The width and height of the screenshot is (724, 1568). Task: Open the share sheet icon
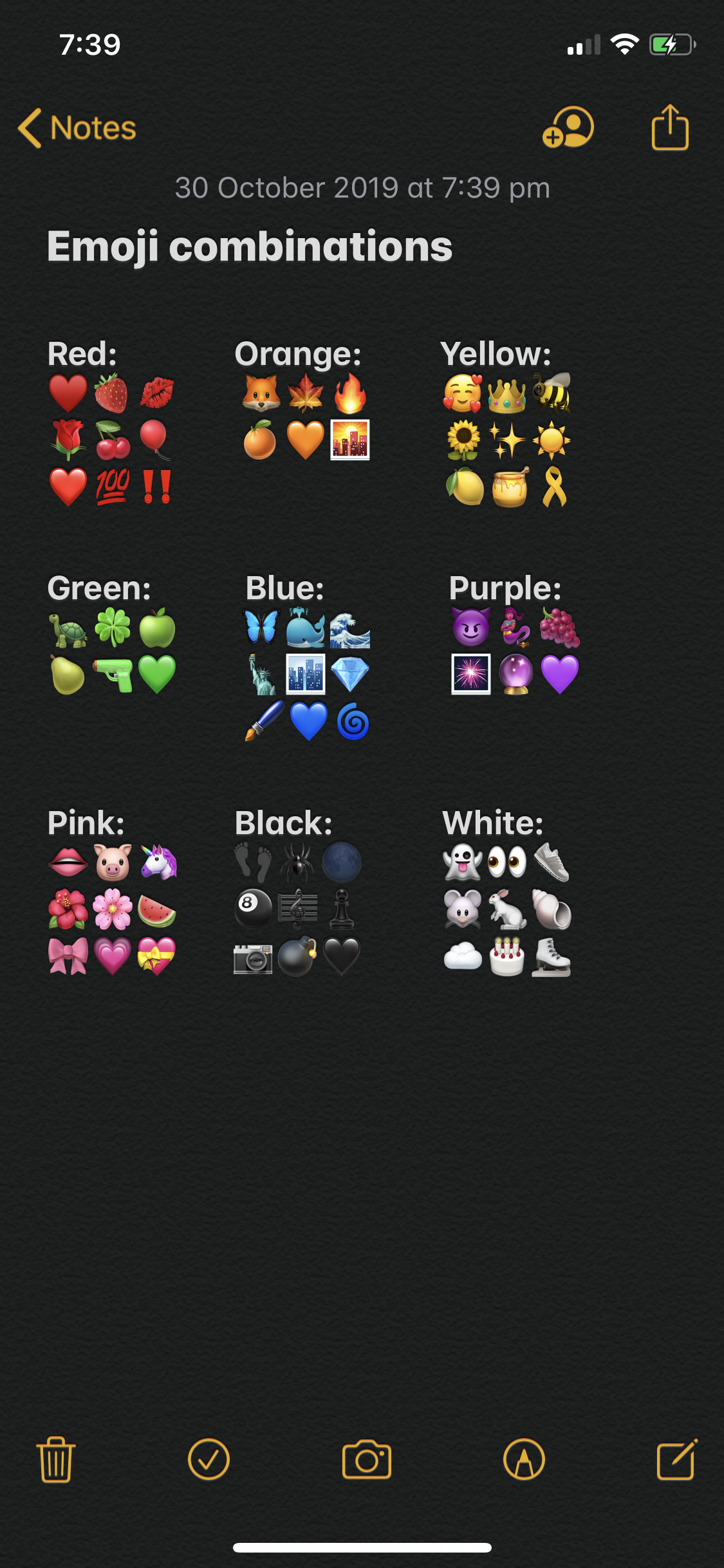point(670,127)
